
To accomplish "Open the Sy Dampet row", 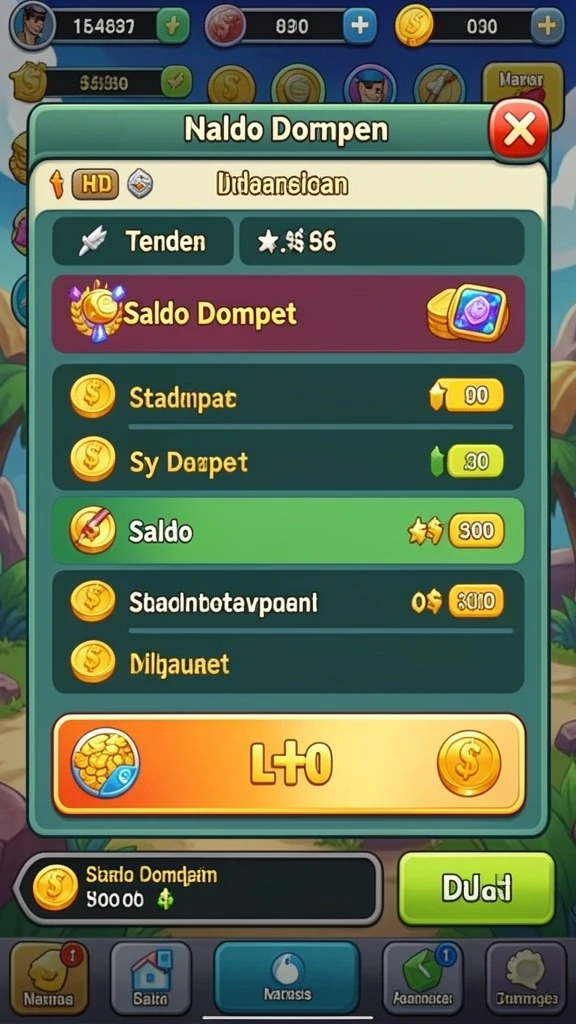I will pyautogui.click(x=288, y=461).
